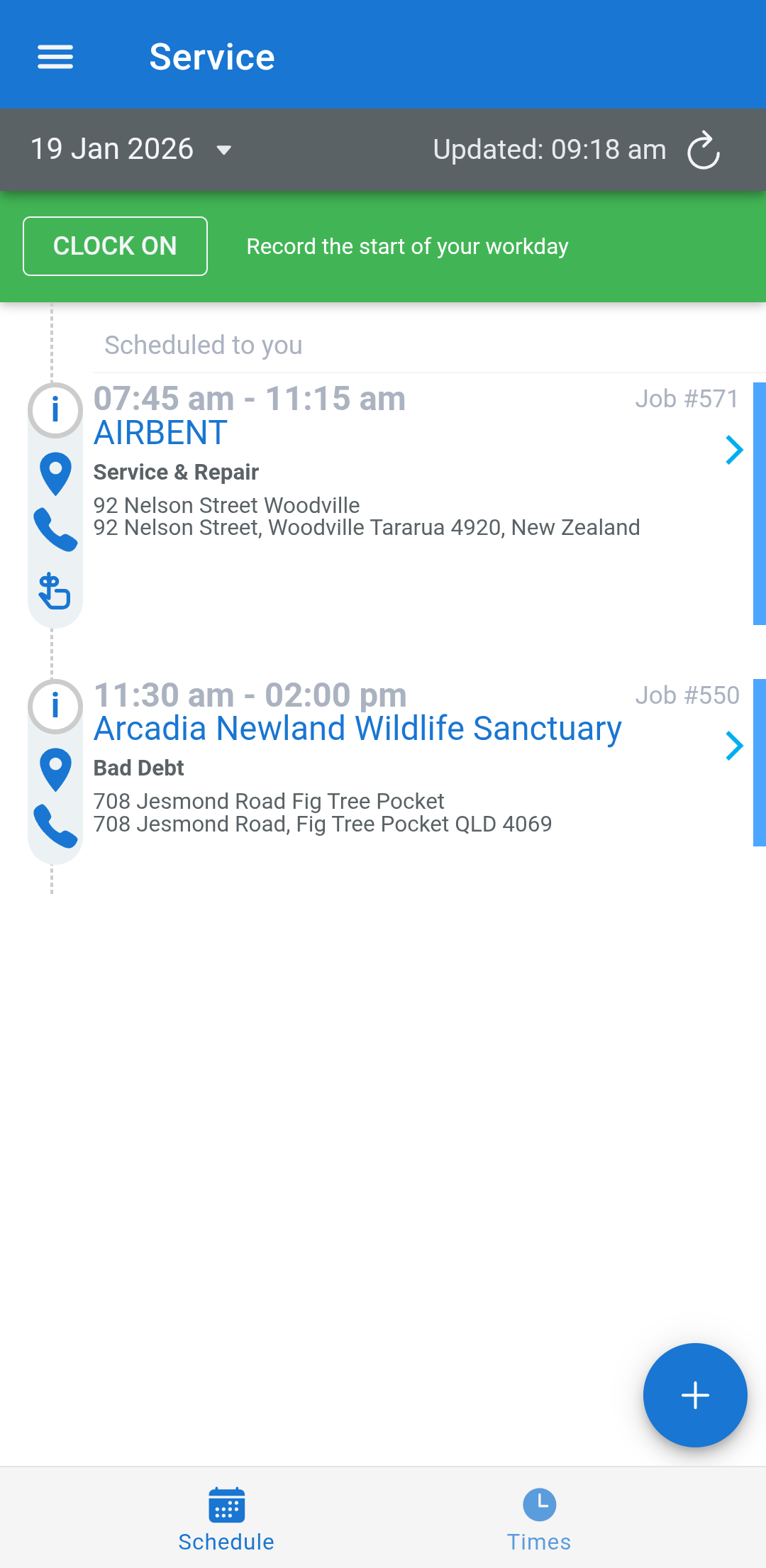The image size is (766, 1568).
Task: Select the location pin for AIRBENT
Action: 55,473
